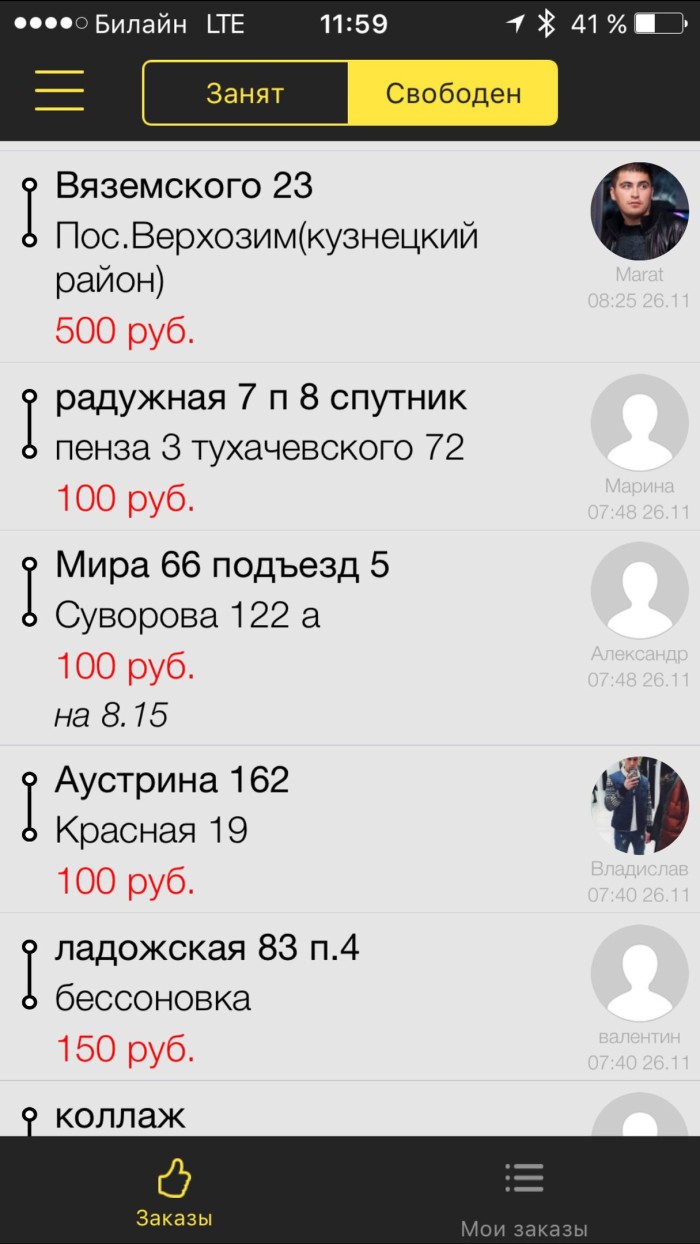Go to the Заказы tab
700x1244 pixels.
pyautogui.click(x=175, y=1192)
